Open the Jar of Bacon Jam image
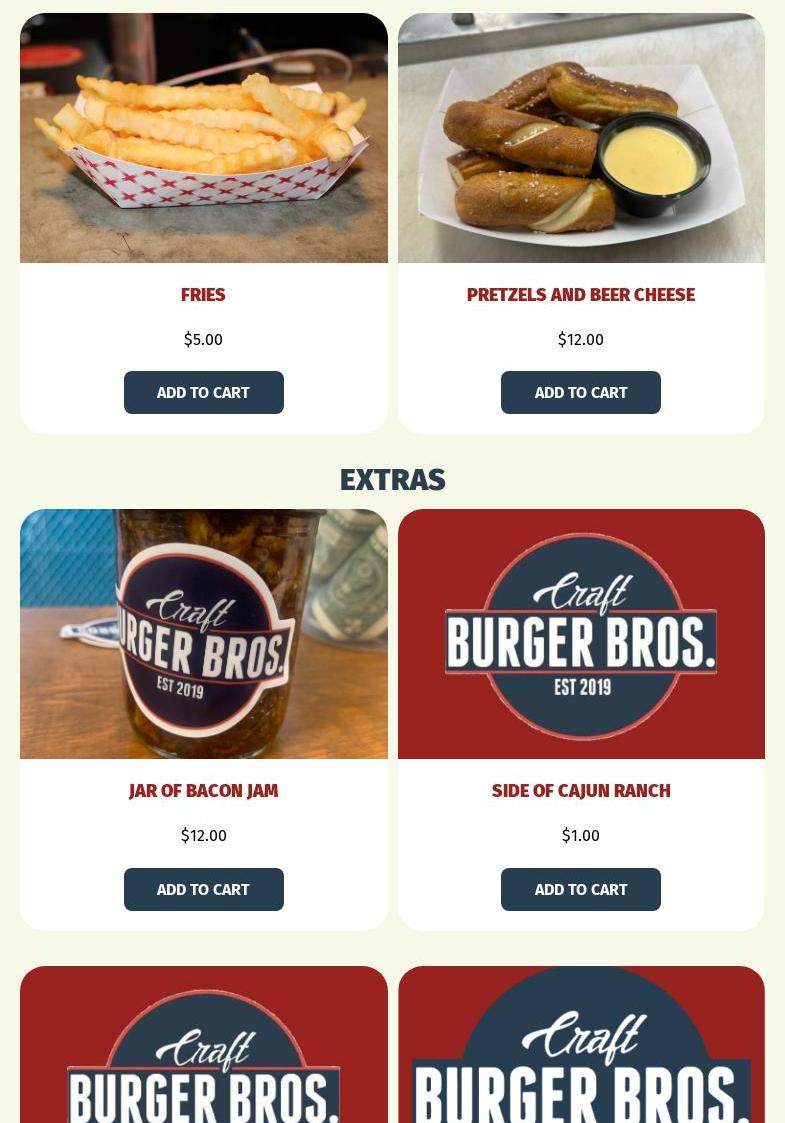785x1123 pixels. click(x=203, y=634)
